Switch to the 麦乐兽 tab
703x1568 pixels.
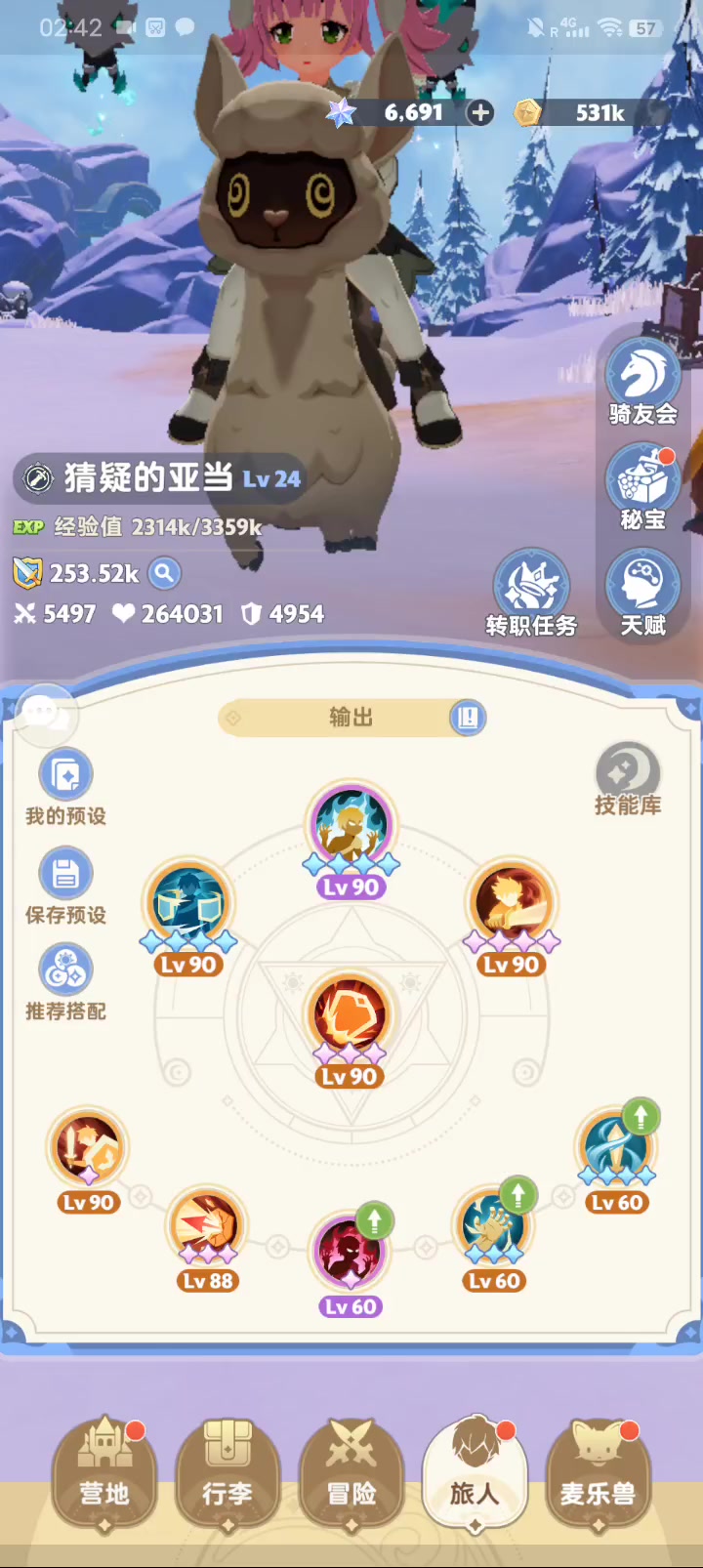pyautogui.click(x=598, y=1473)
